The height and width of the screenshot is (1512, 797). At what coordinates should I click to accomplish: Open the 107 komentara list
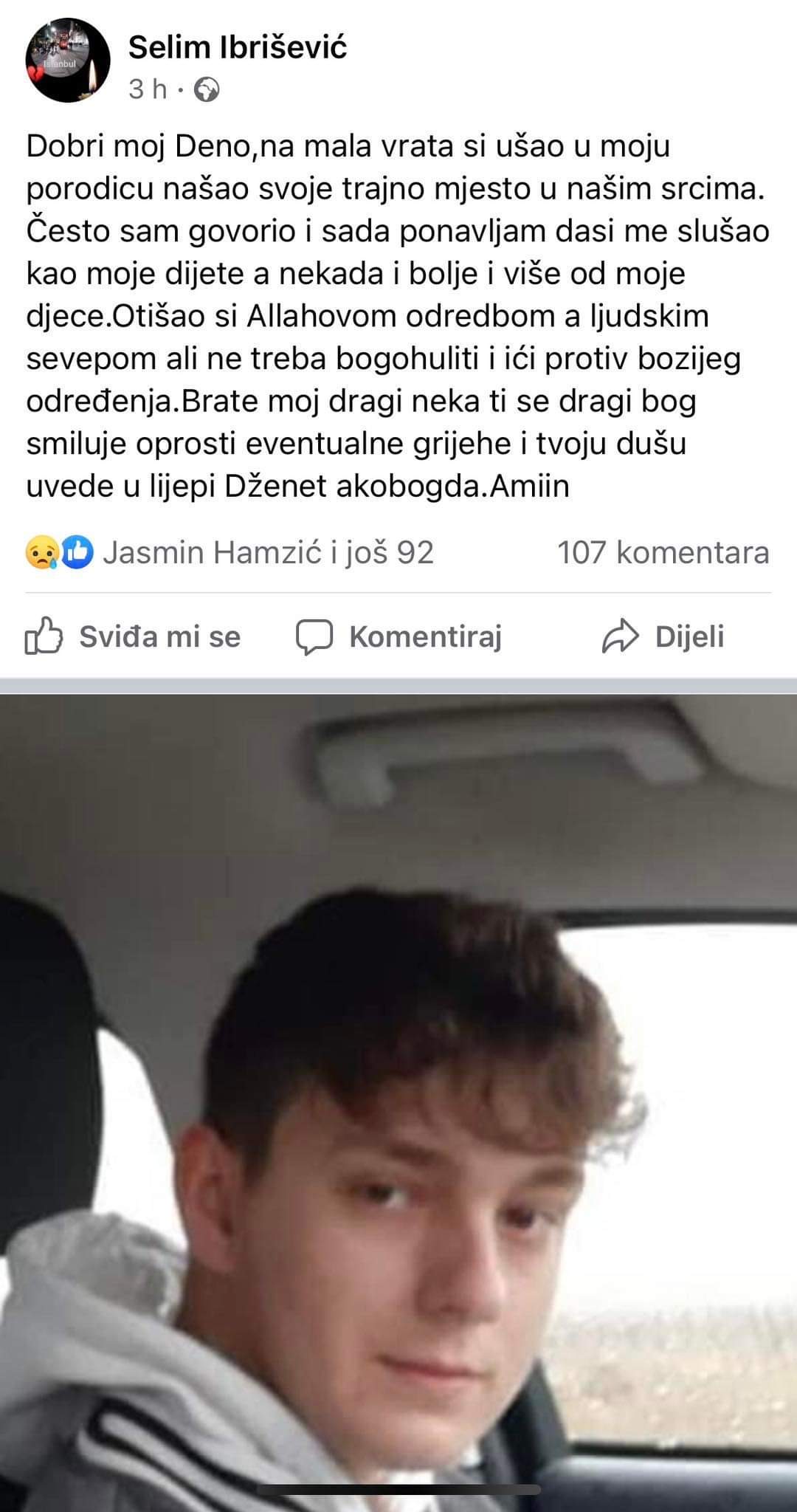pos(663,552)
